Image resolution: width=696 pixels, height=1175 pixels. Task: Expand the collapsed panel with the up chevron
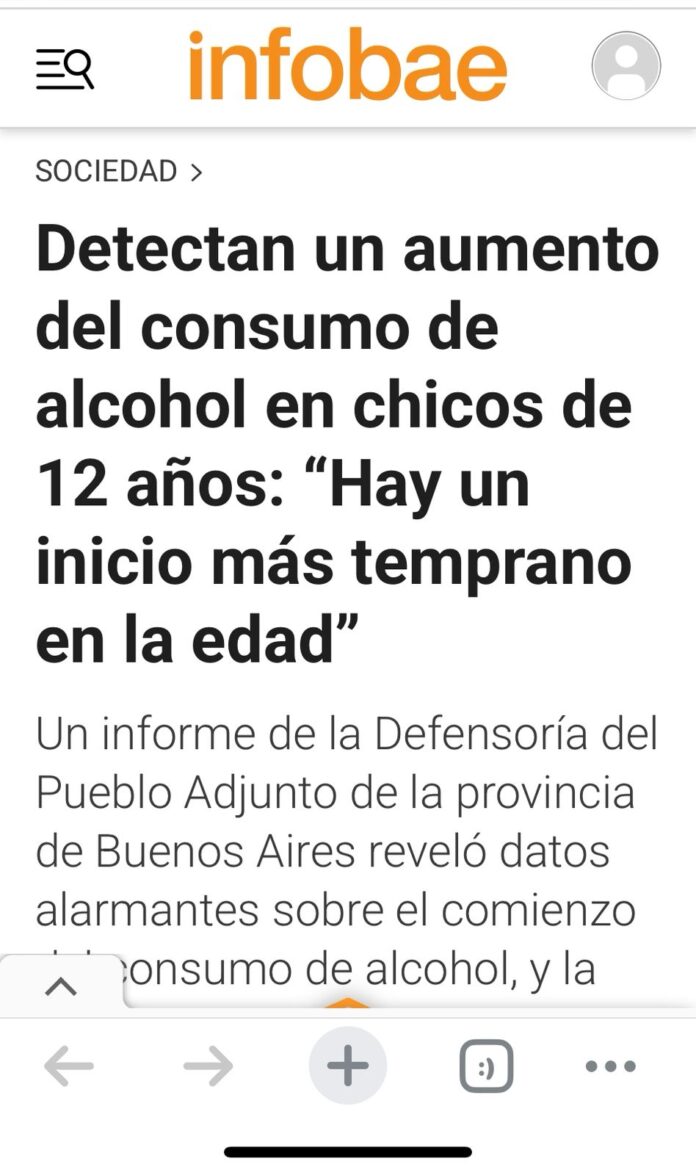click(62, 987)
